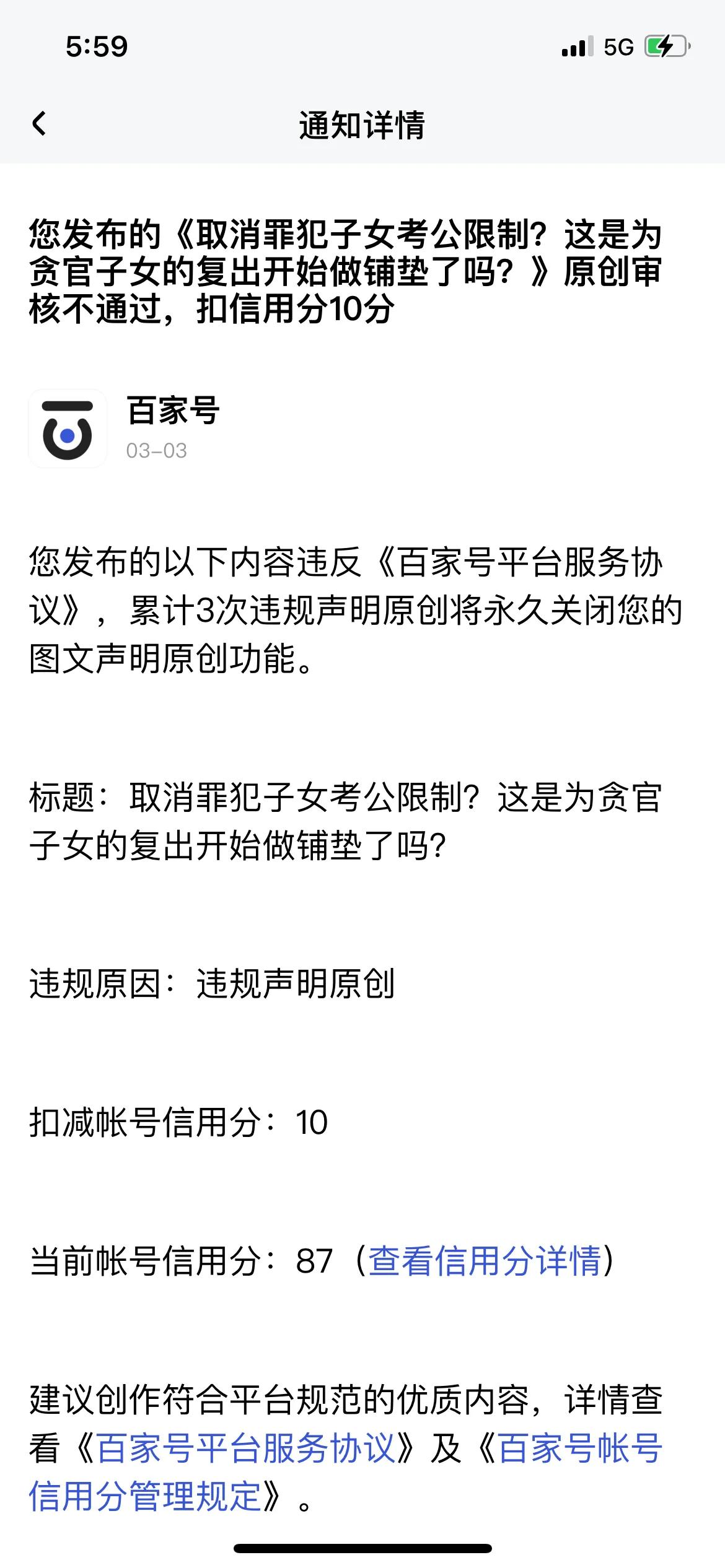
Task: Tap the back arrow to leave 通知详情
Action: pos(39,121)
